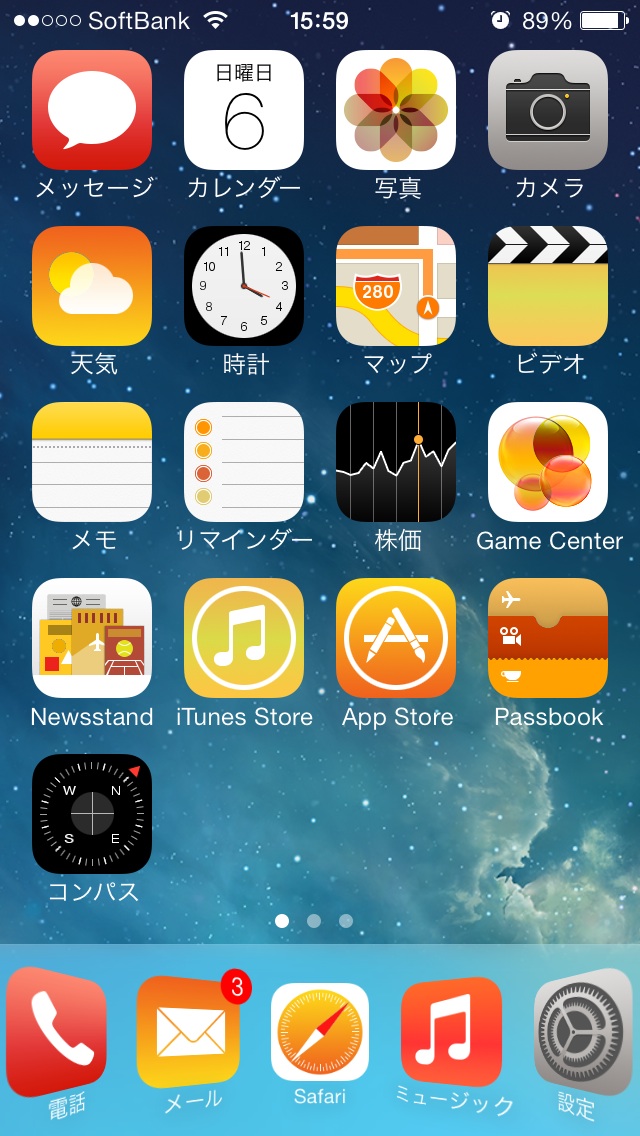Open the App Store
640x1136 pixels.
point(396,638)
